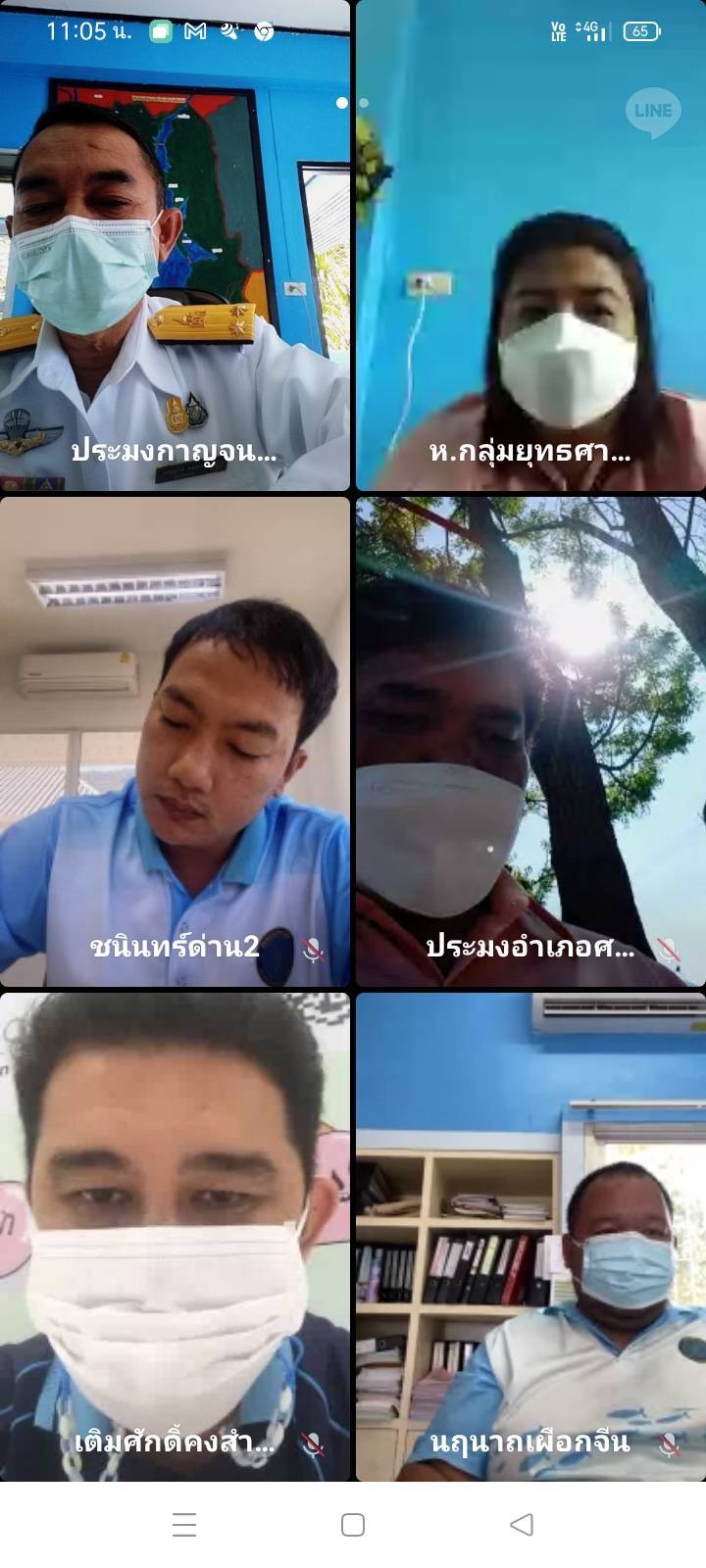Open the recent apps menu
The height and width of the screenshot is (1568, 706).
184,1525
